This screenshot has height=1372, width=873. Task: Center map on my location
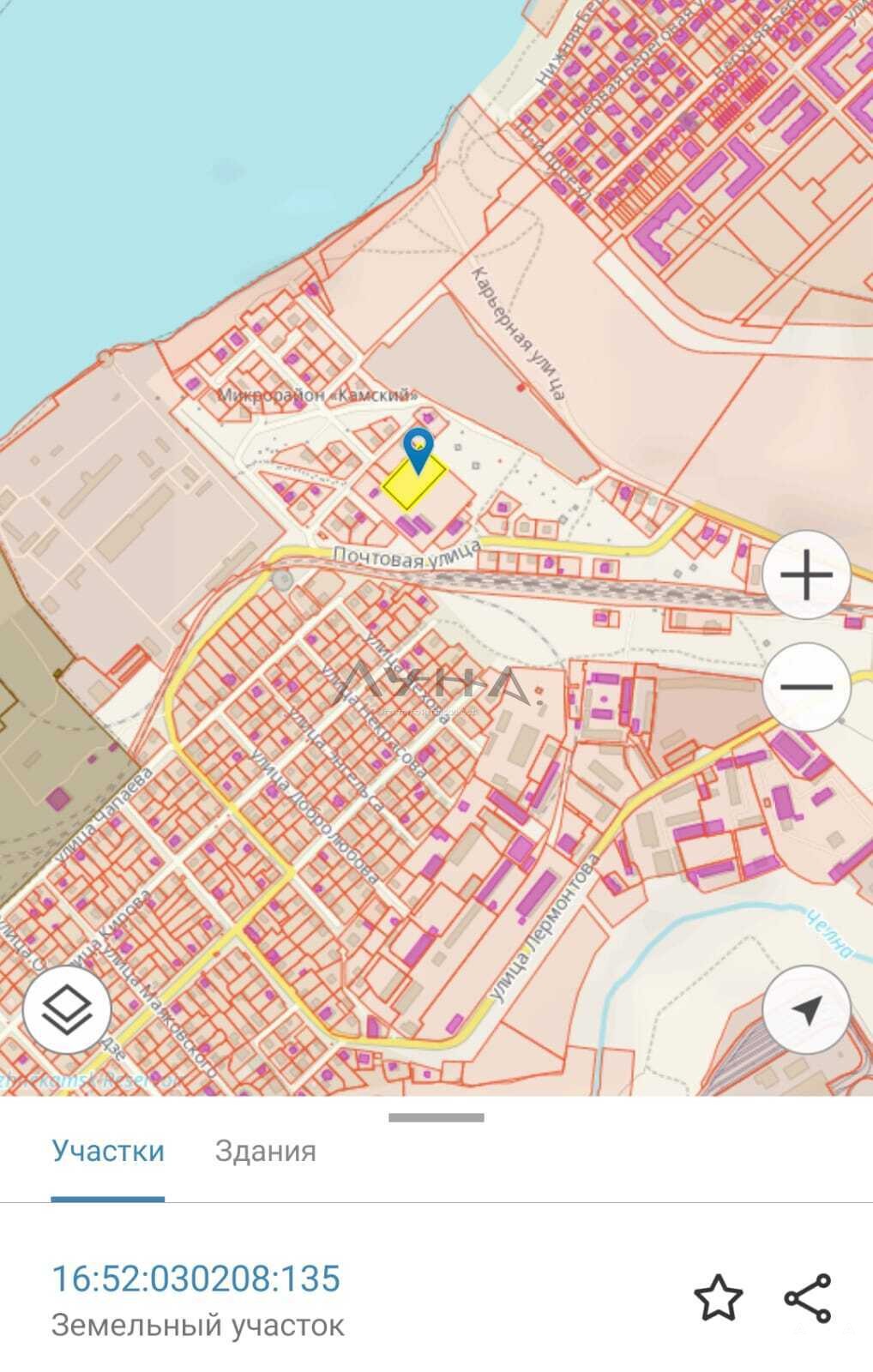806,1009
